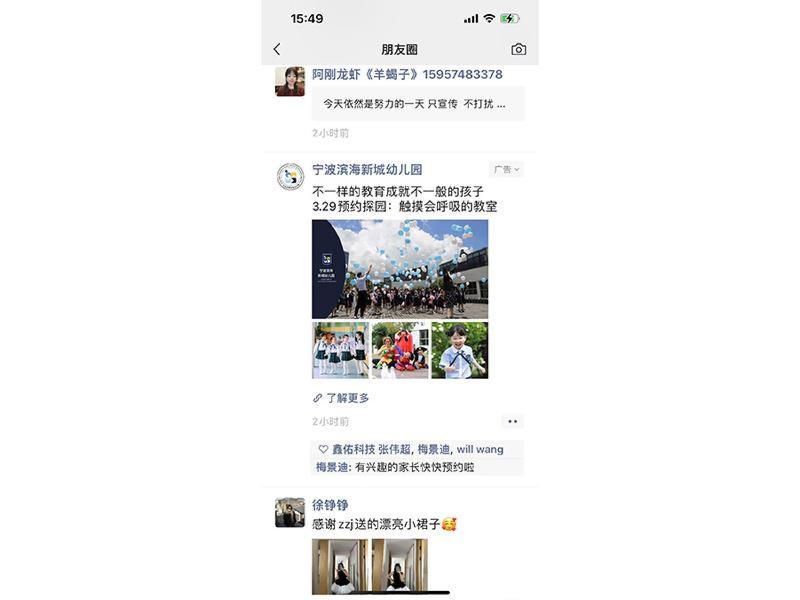The height and width of the screenshot is (600, 800).
Task: Go back from Moments feed
Action: (x=277, y=49)
